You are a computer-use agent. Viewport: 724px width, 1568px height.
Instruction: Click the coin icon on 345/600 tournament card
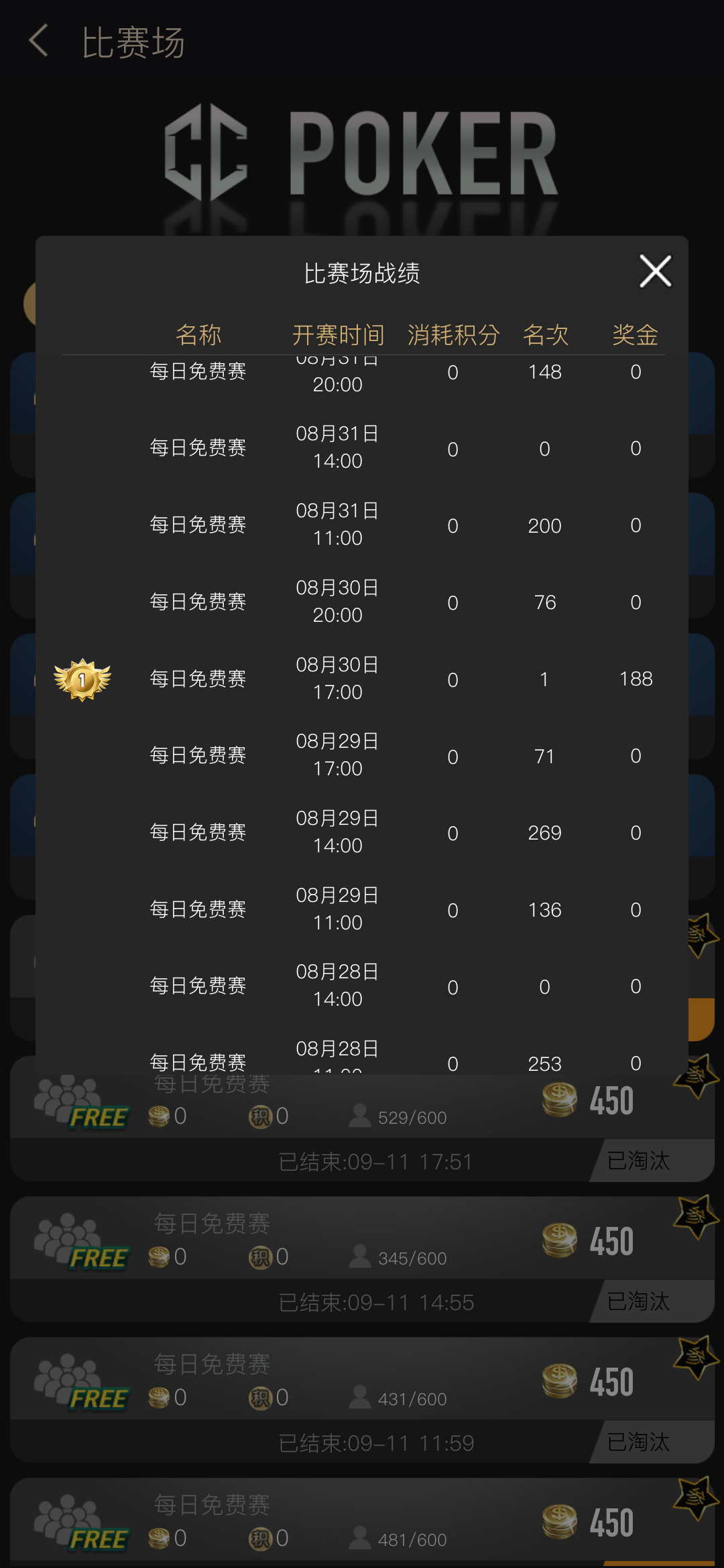point(159,1256)
